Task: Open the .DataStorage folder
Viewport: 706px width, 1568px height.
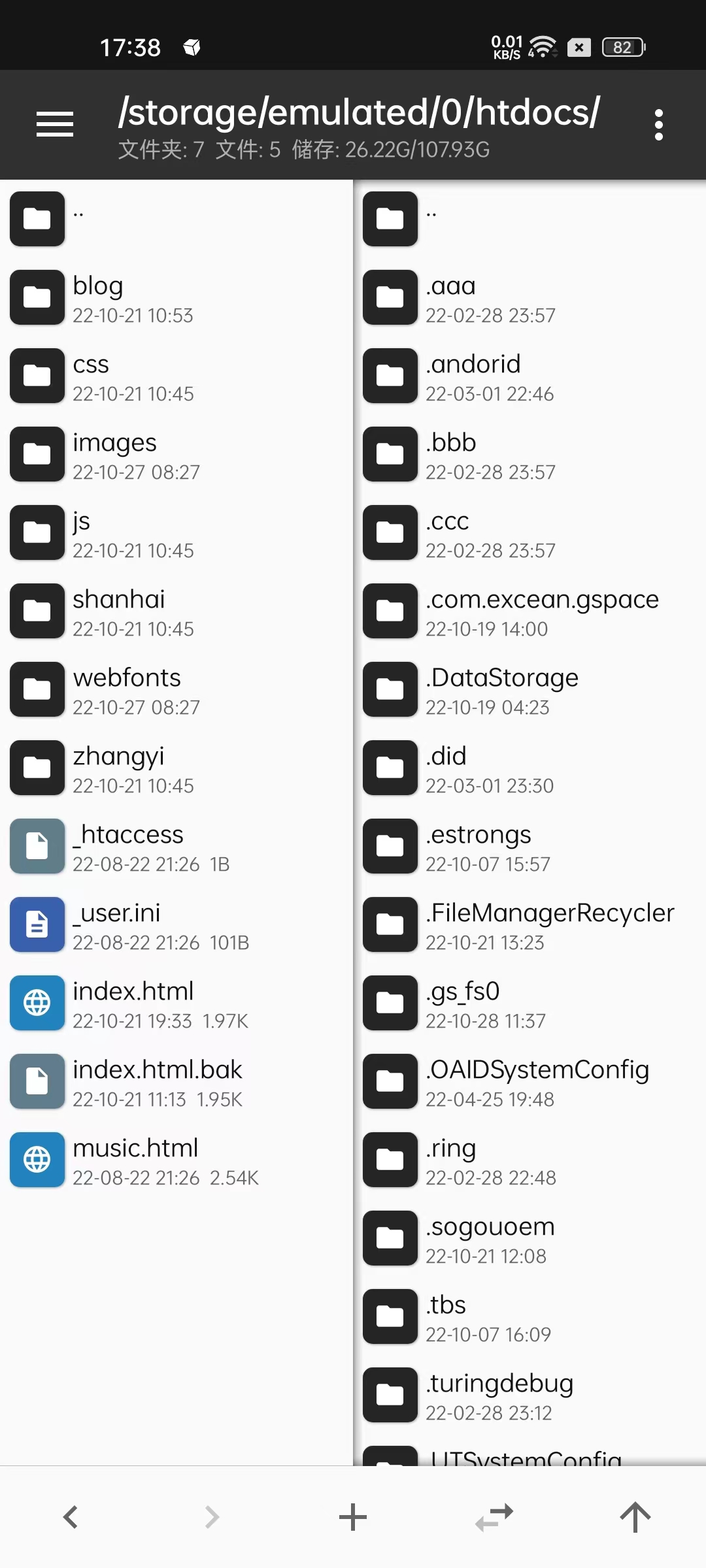Action: (502, 690)
